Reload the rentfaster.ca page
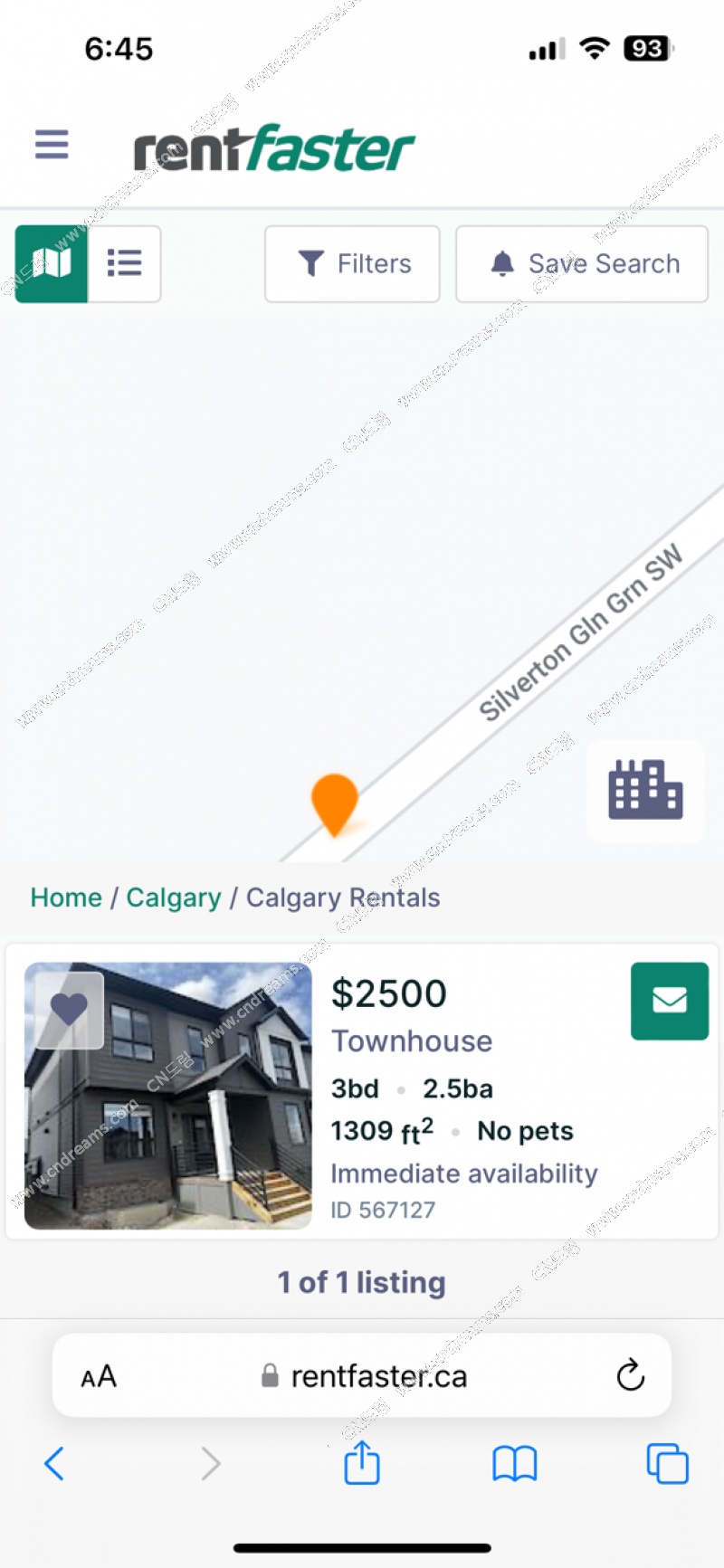 tap(630, 1375)
